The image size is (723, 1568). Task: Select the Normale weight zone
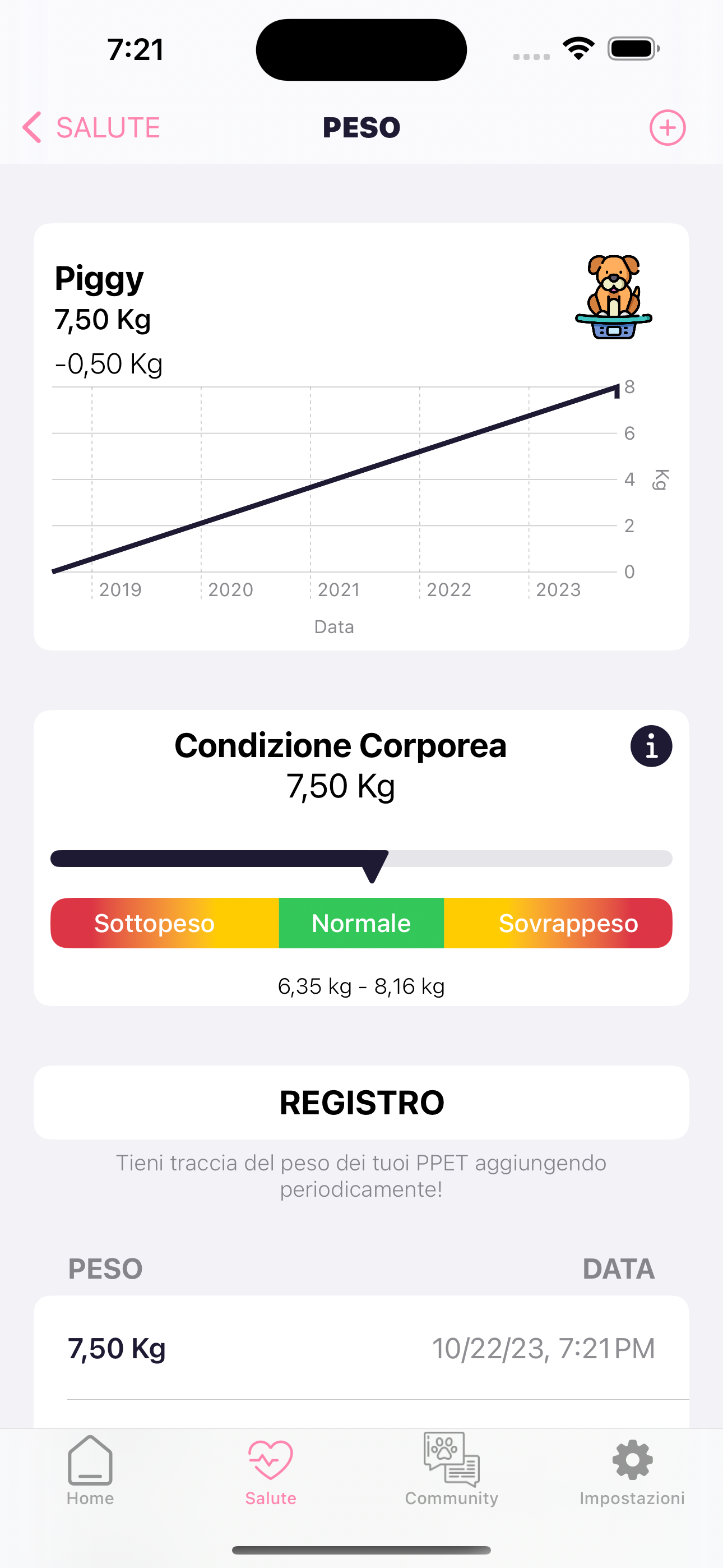point(361,924)
